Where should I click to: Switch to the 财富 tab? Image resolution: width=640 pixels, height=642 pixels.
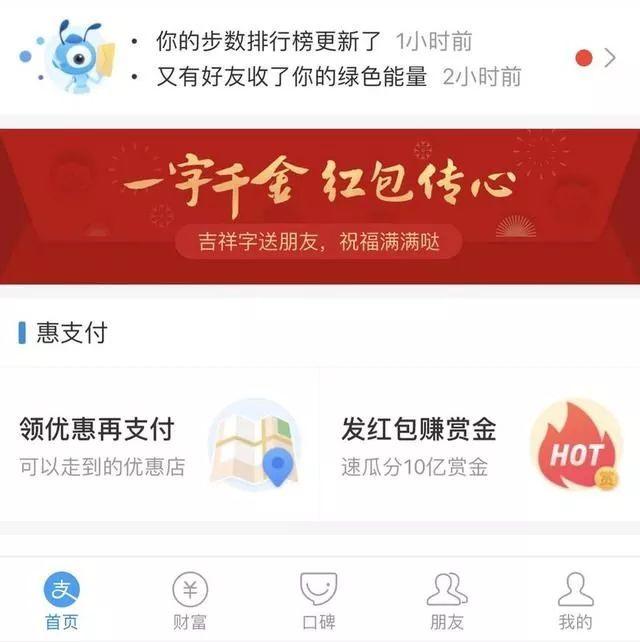click(190, 601)
